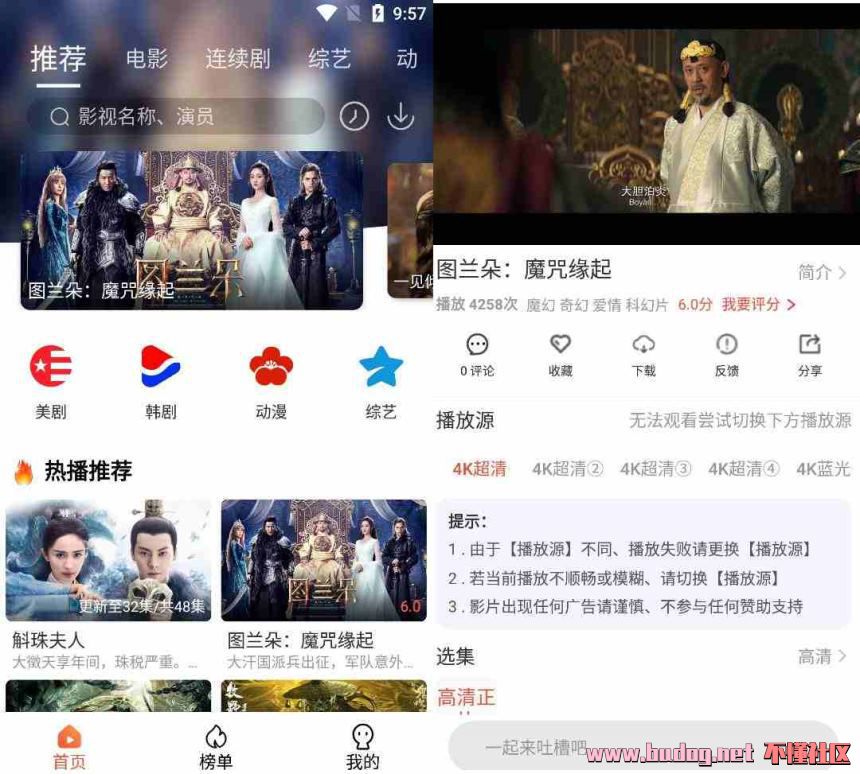Screen dimensions: 860x774
Task: Send feedback via 反馈 icon
Action: [x=726, y=354]
